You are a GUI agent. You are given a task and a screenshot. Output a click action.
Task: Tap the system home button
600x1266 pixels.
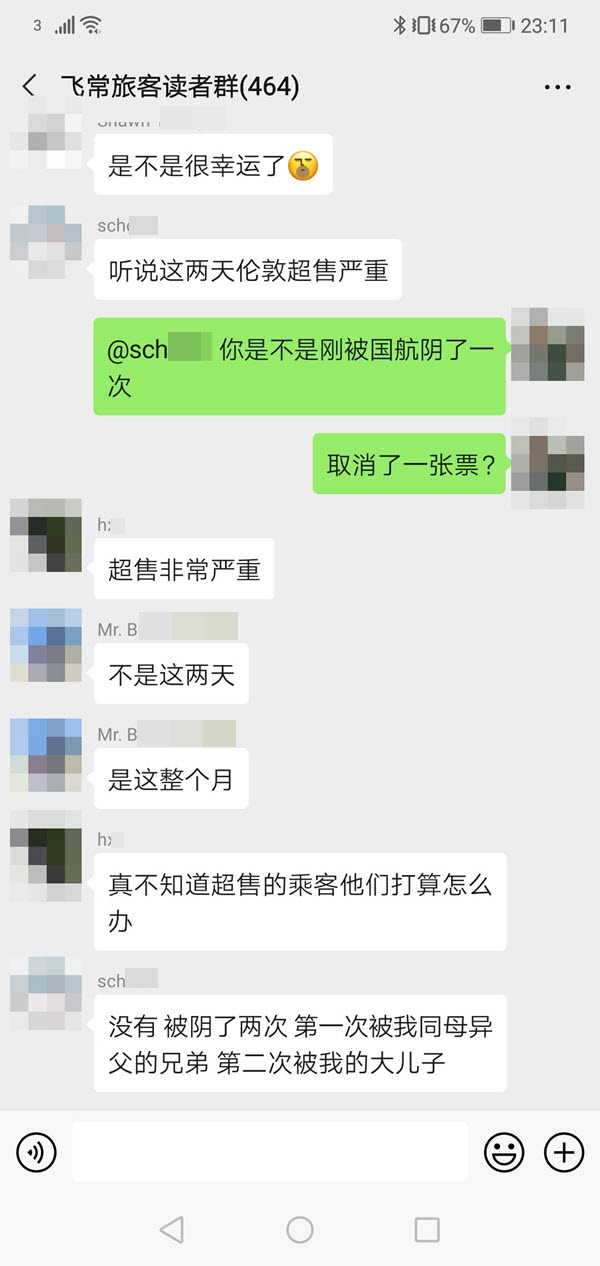point(300,1229)
